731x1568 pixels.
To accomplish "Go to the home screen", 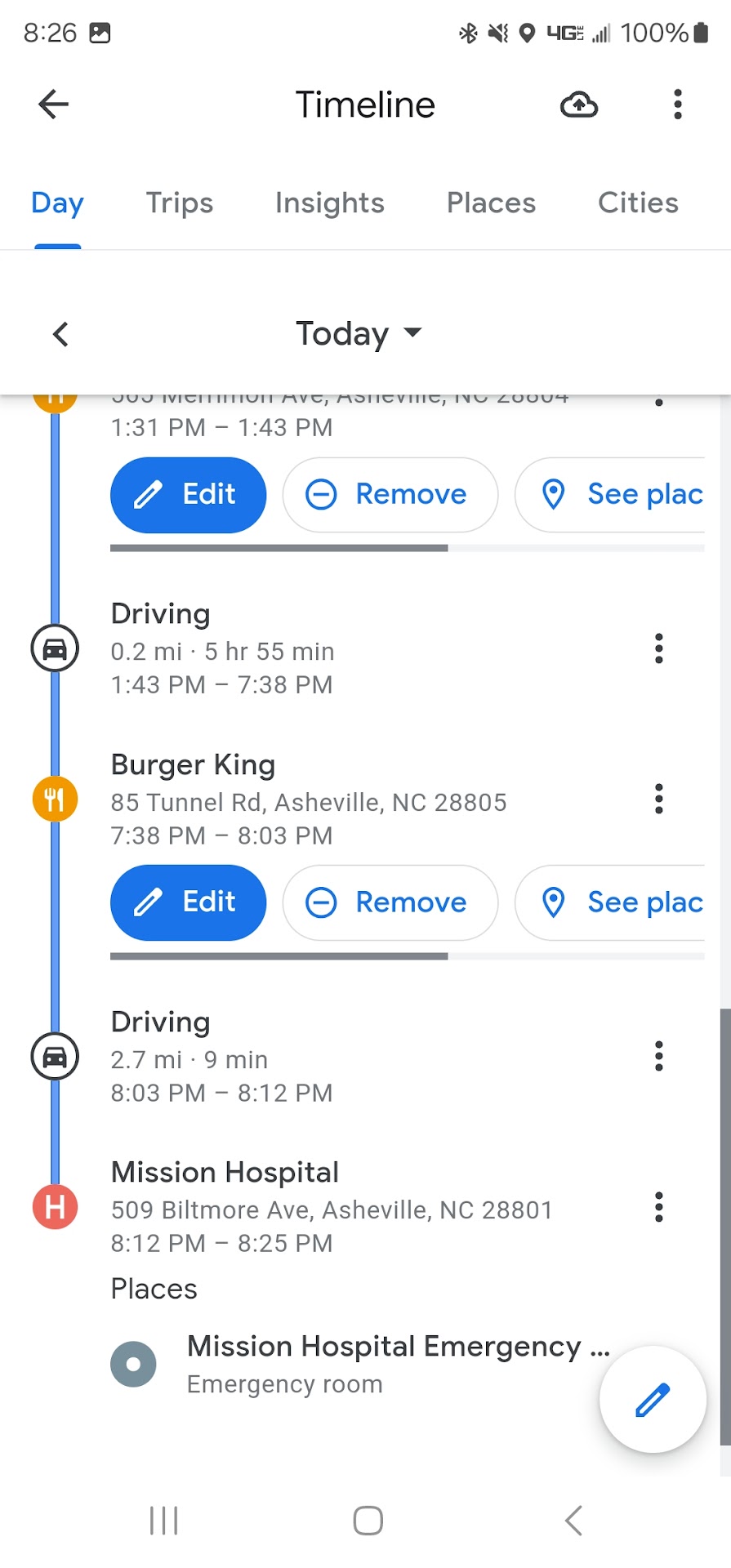I will click(x=368, y=1521).
